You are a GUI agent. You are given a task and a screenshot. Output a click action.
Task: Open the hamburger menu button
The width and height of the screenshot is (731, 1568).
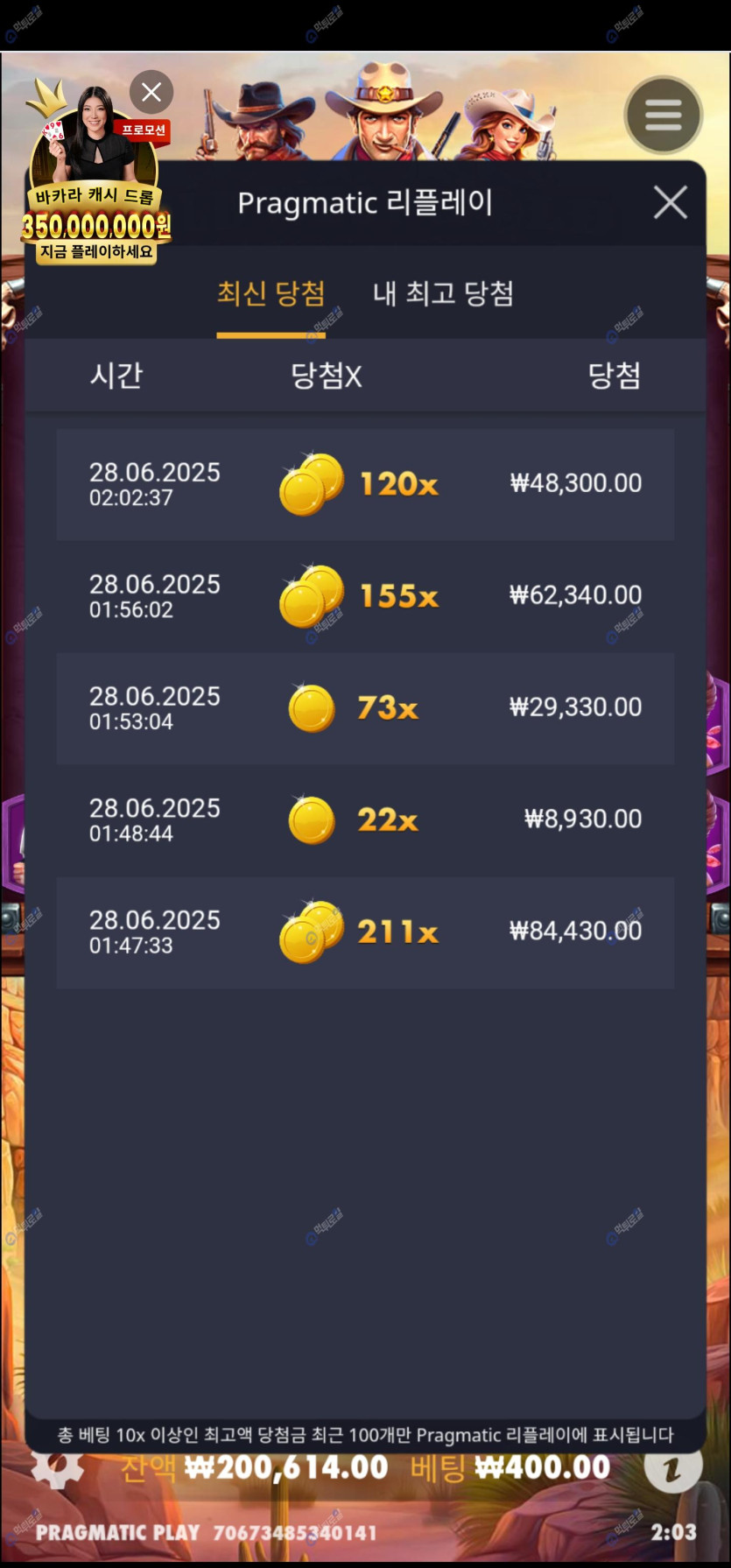pos(663,115)
